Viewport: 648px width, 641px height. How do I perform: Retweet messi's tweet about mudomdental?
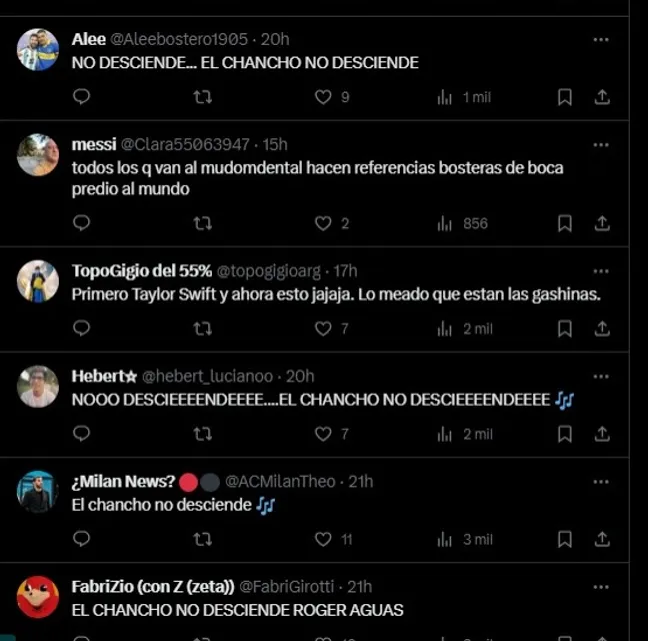[x=202, y=223]
